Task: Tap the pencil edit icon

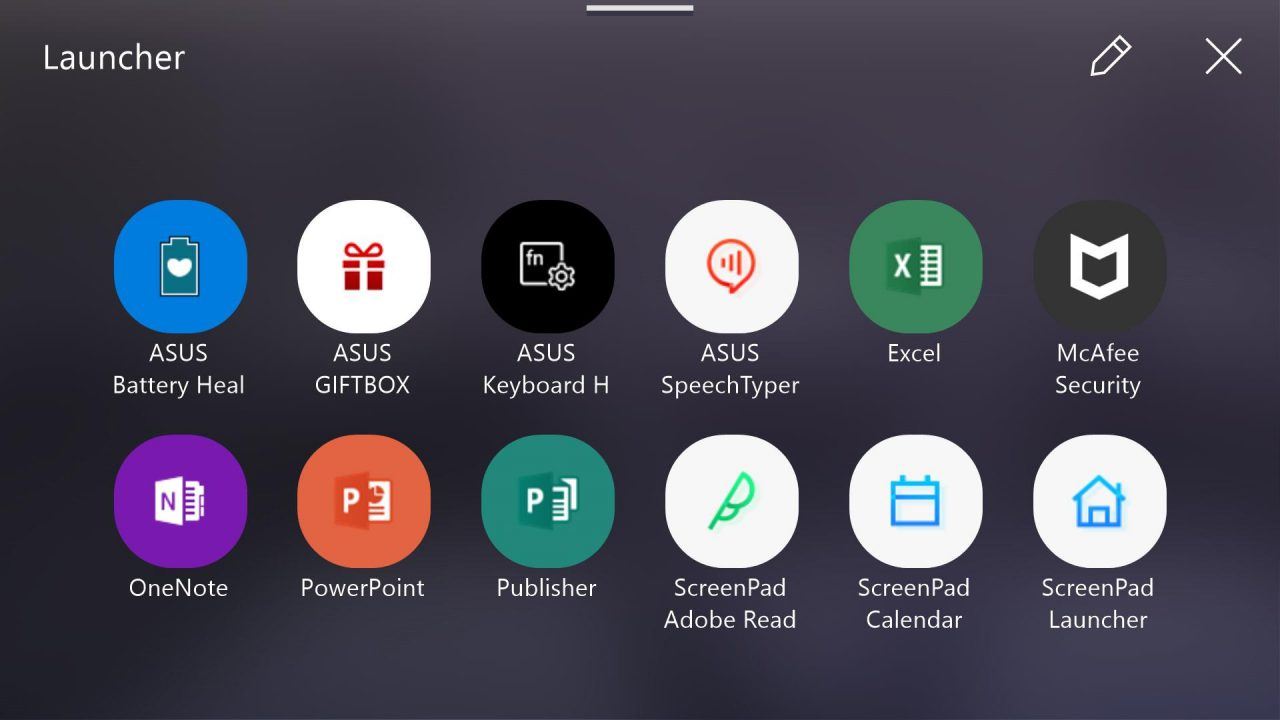Action: [1110, 57]
